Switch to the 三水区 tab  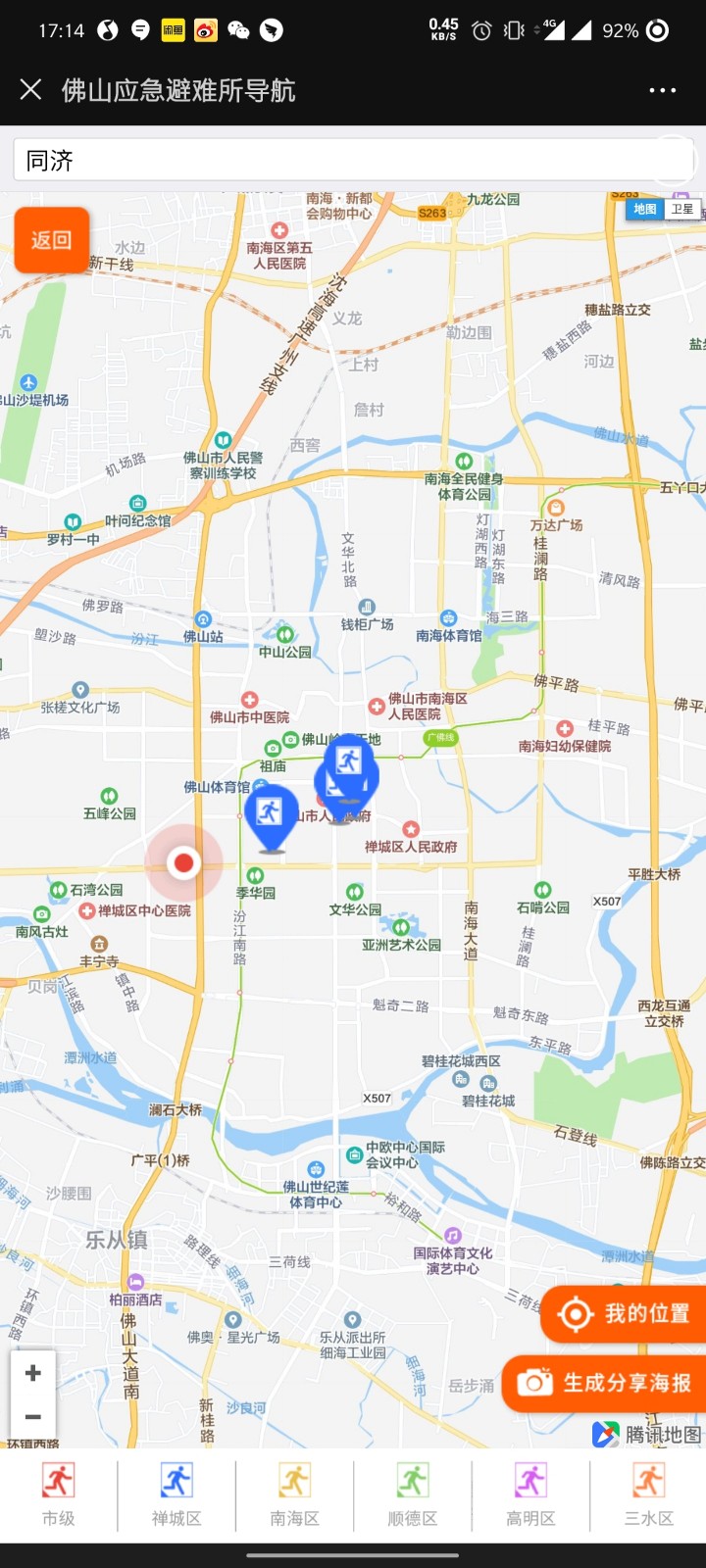(x=648, y=1495)
